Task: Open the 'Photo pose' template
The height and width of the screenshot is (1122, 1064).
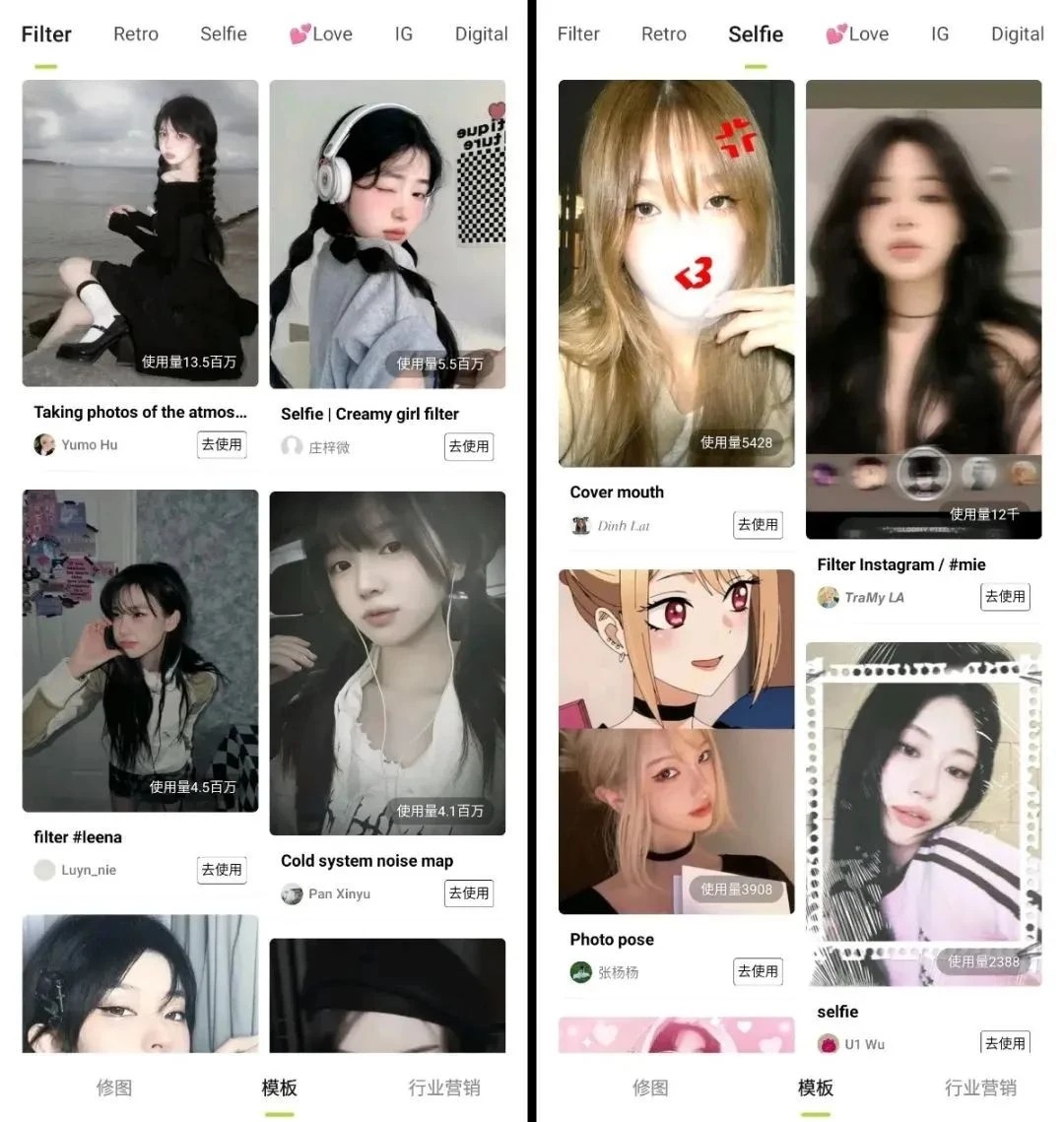Action: click(676, 742)
